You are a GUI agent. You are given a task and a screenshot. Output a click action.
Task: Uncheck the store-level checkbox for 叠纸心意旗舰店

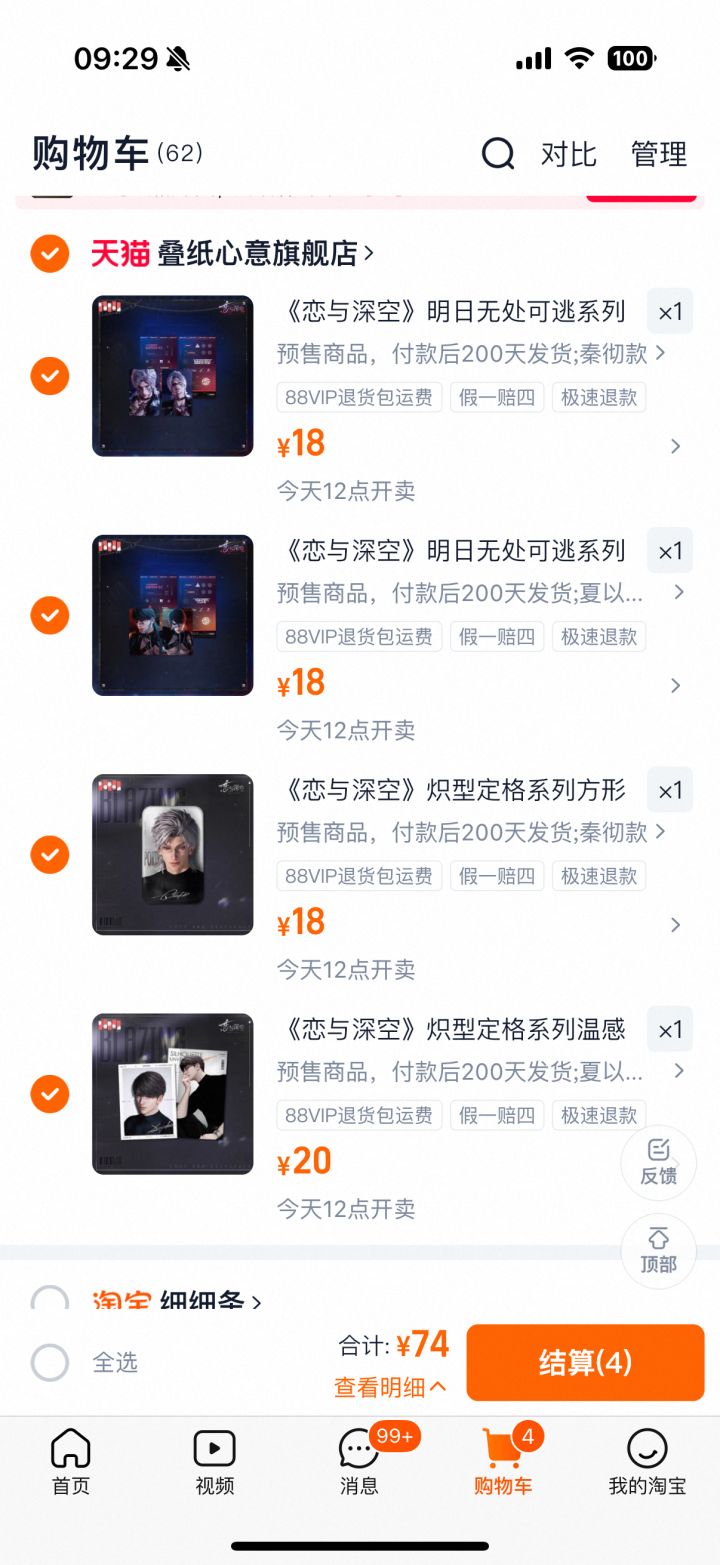point(48,253)
